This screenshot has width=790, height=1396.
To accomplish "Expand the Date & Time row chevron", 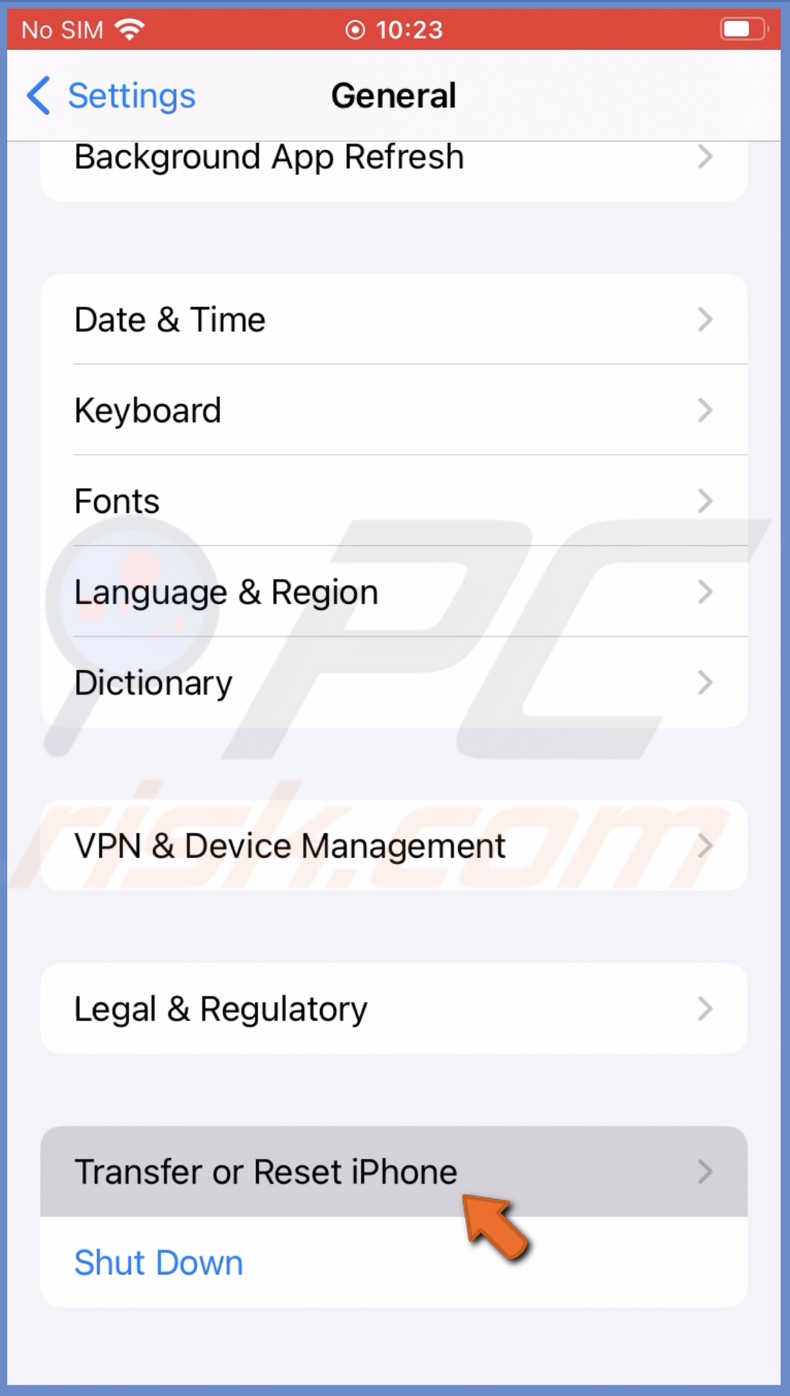I will (x=705, y=319).
